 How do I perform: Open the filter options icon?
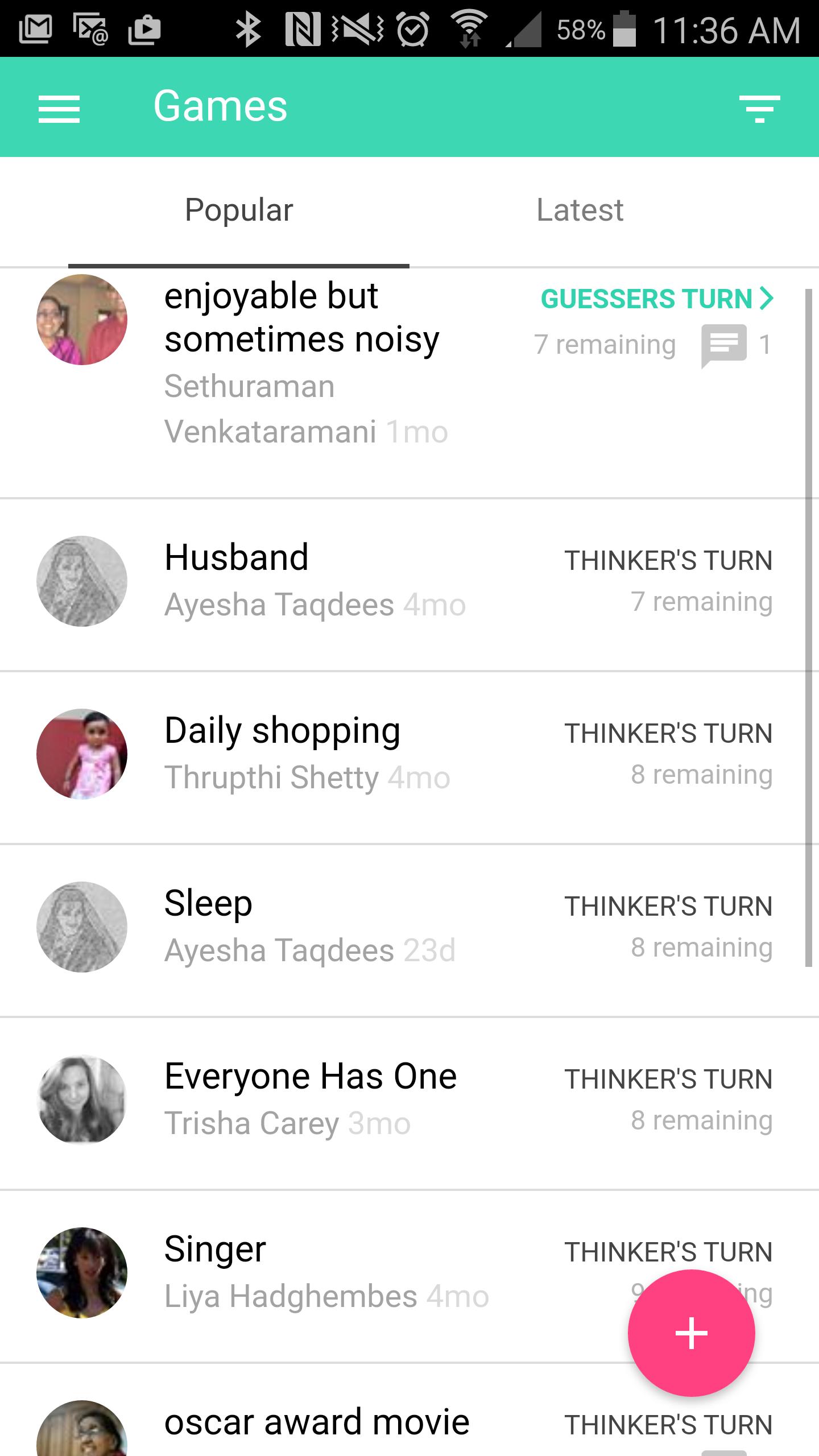759,108
